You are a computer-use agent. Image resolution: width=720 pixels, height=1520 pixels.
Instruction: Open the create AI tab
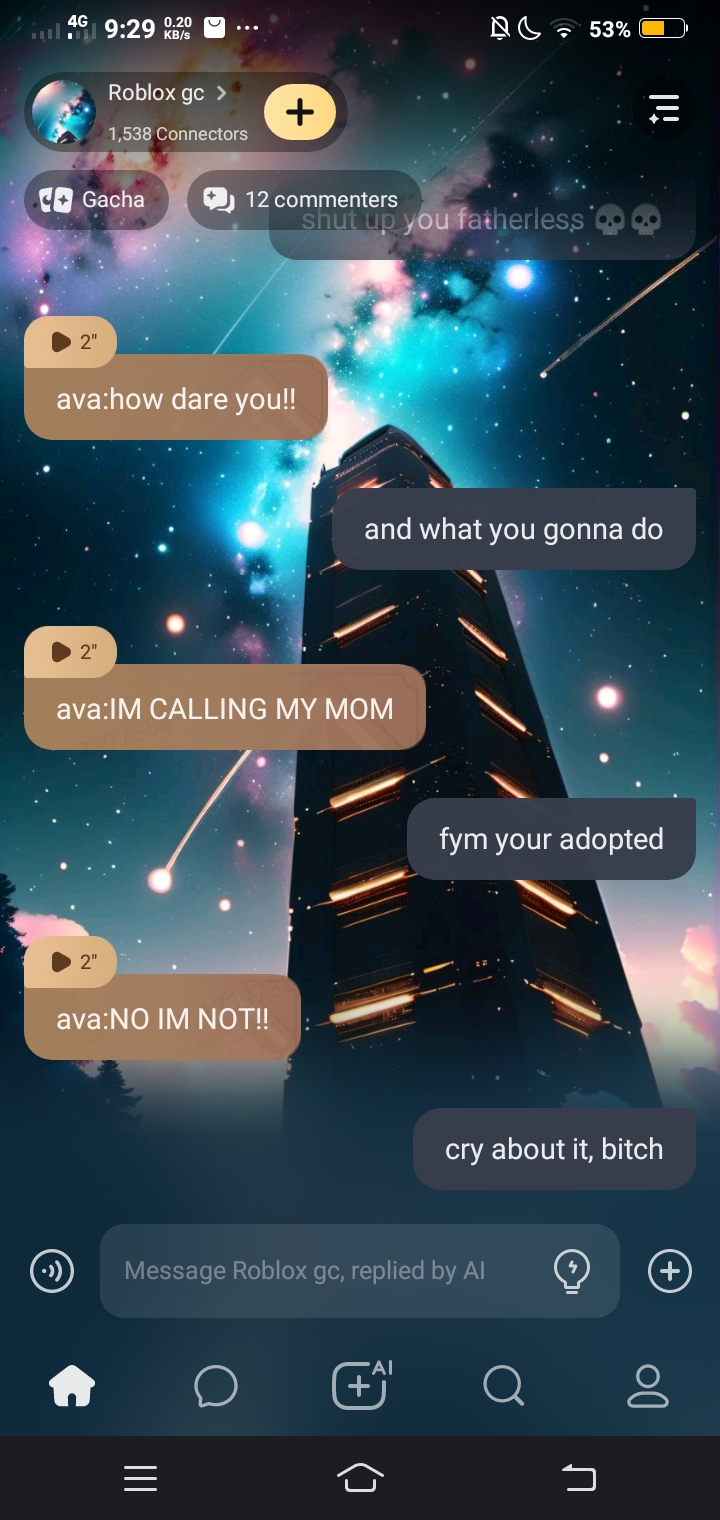coord(360,1386)
